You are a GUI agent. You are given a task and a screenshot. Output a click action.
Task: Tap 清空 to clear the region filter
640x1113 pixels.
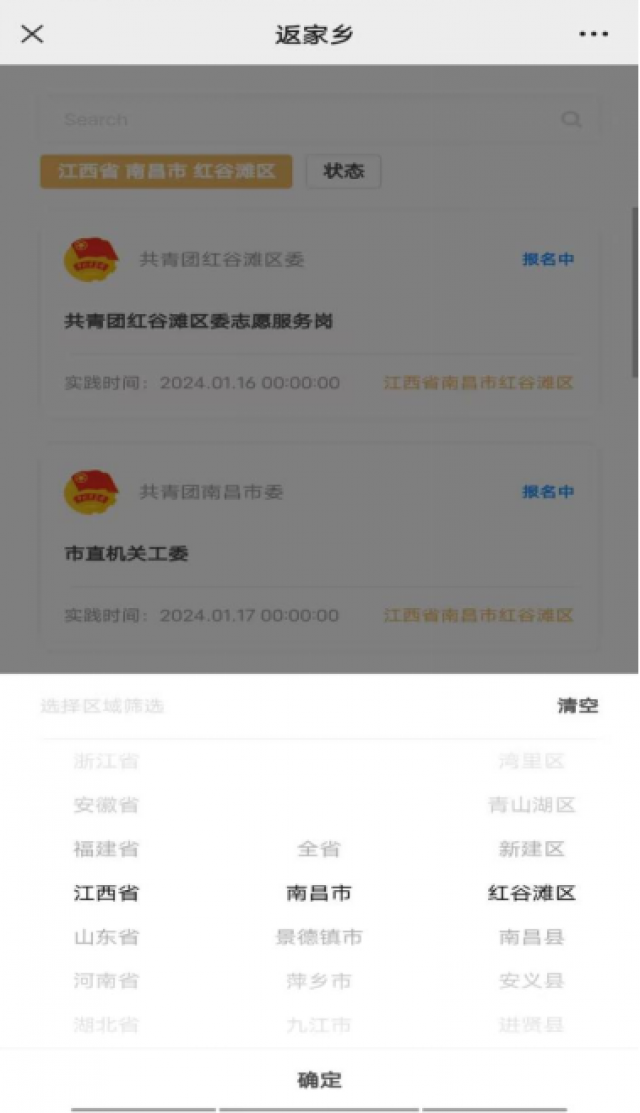pos(577,706)
